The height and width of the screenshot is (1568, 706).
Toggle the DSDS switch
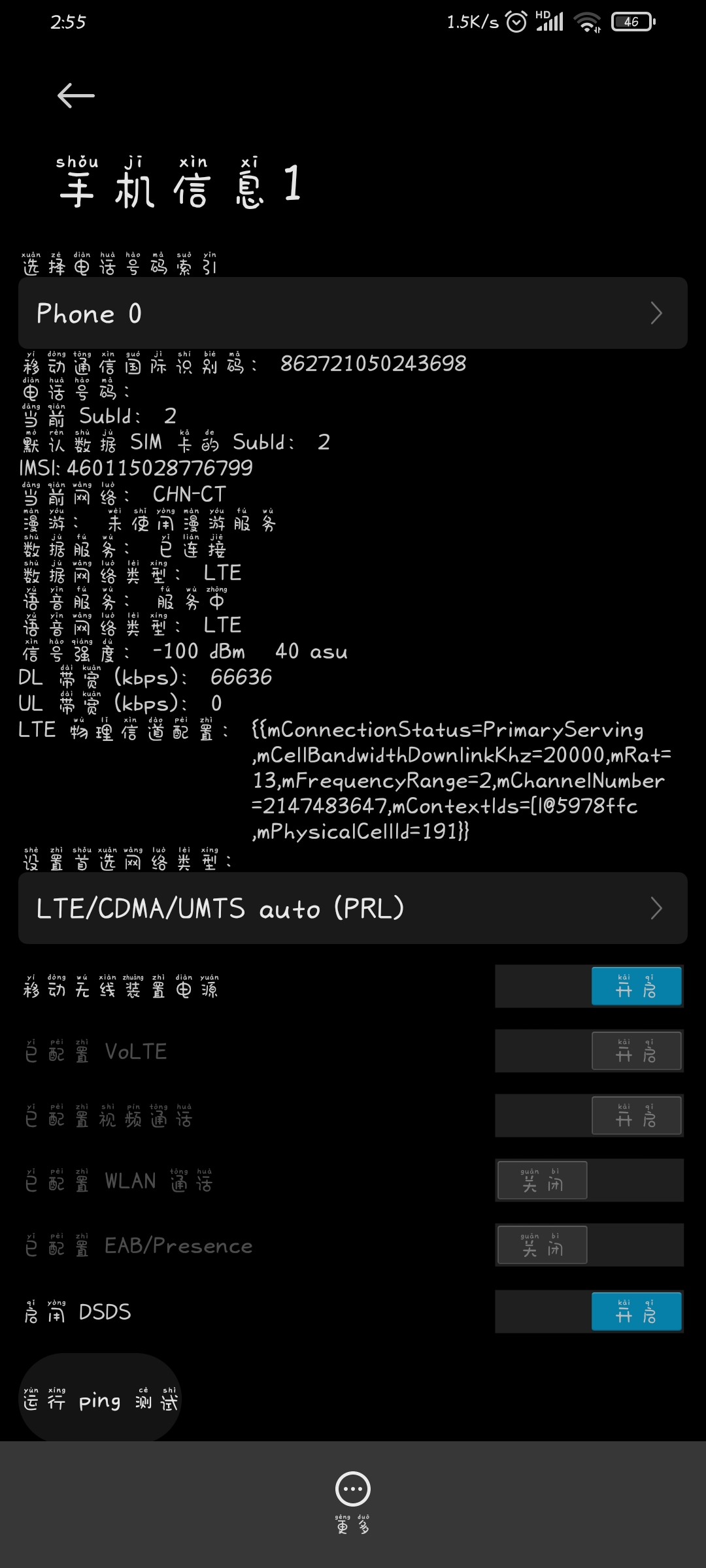[589, 1311]
